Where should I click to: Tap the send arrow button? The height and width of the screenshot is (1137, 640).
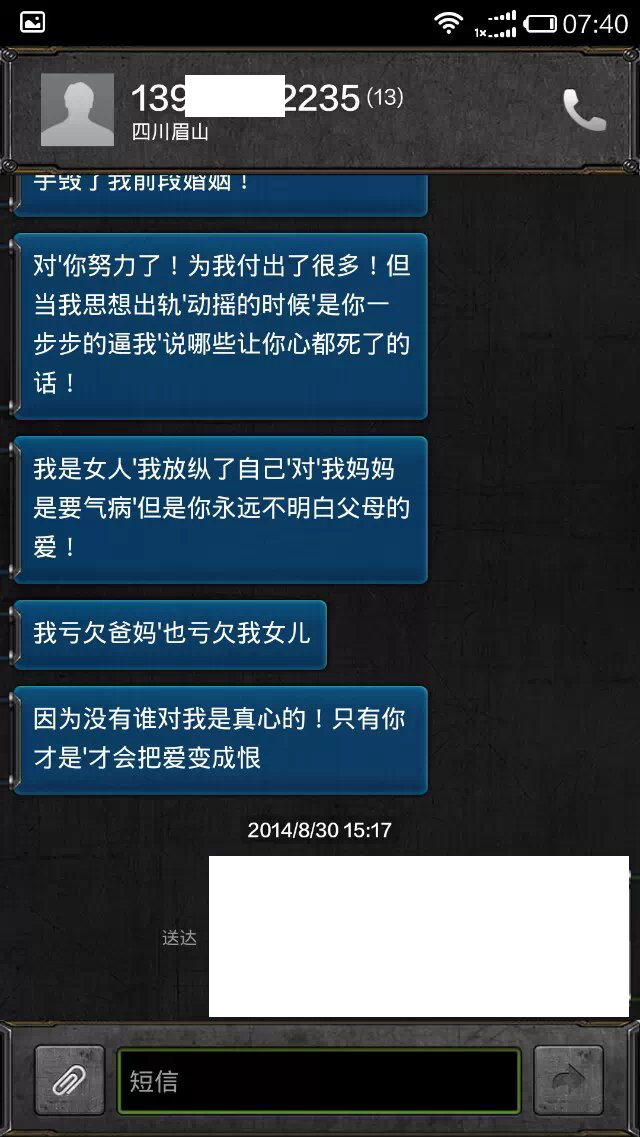point(568,1080)
